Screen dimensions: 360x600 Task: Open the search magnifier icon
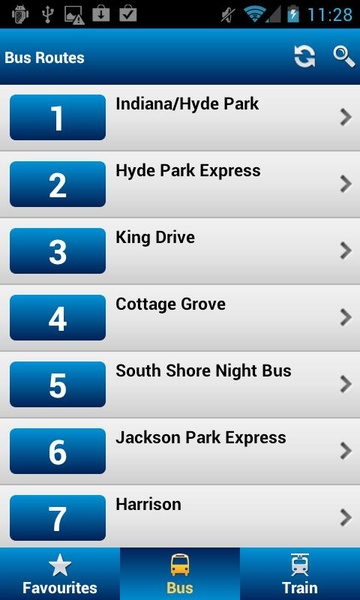click(x=344, y=57)
